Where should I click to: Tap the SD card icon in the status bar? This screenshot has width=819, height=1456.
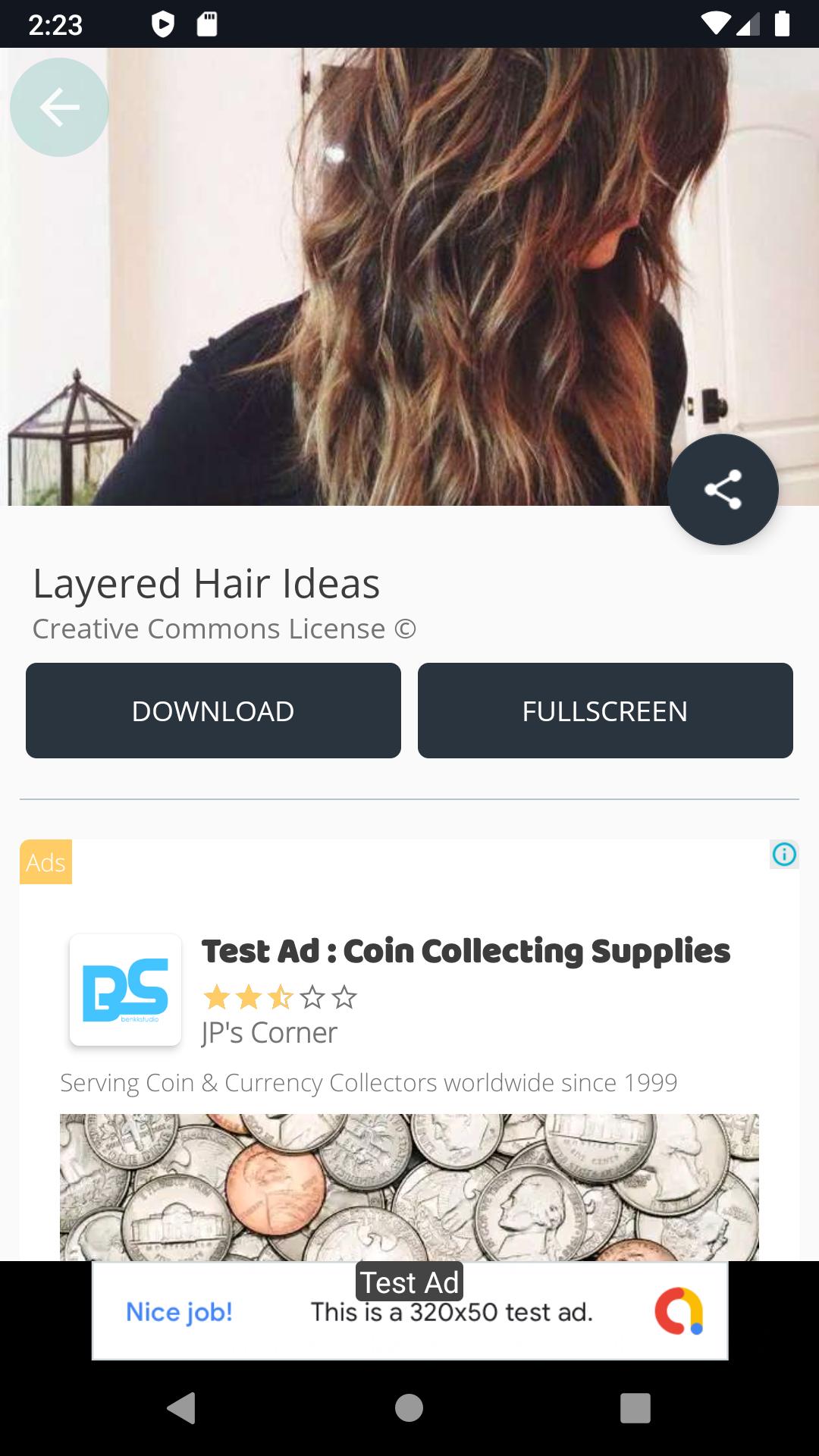tap(206, 23)
